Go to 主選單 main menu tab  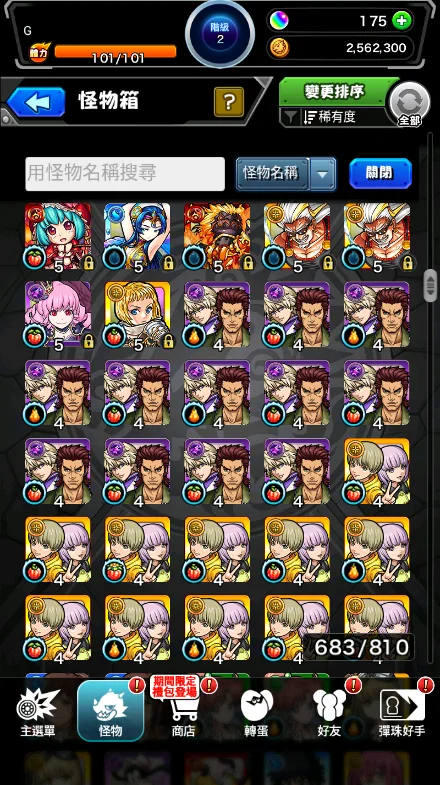[x=39, y=712]
